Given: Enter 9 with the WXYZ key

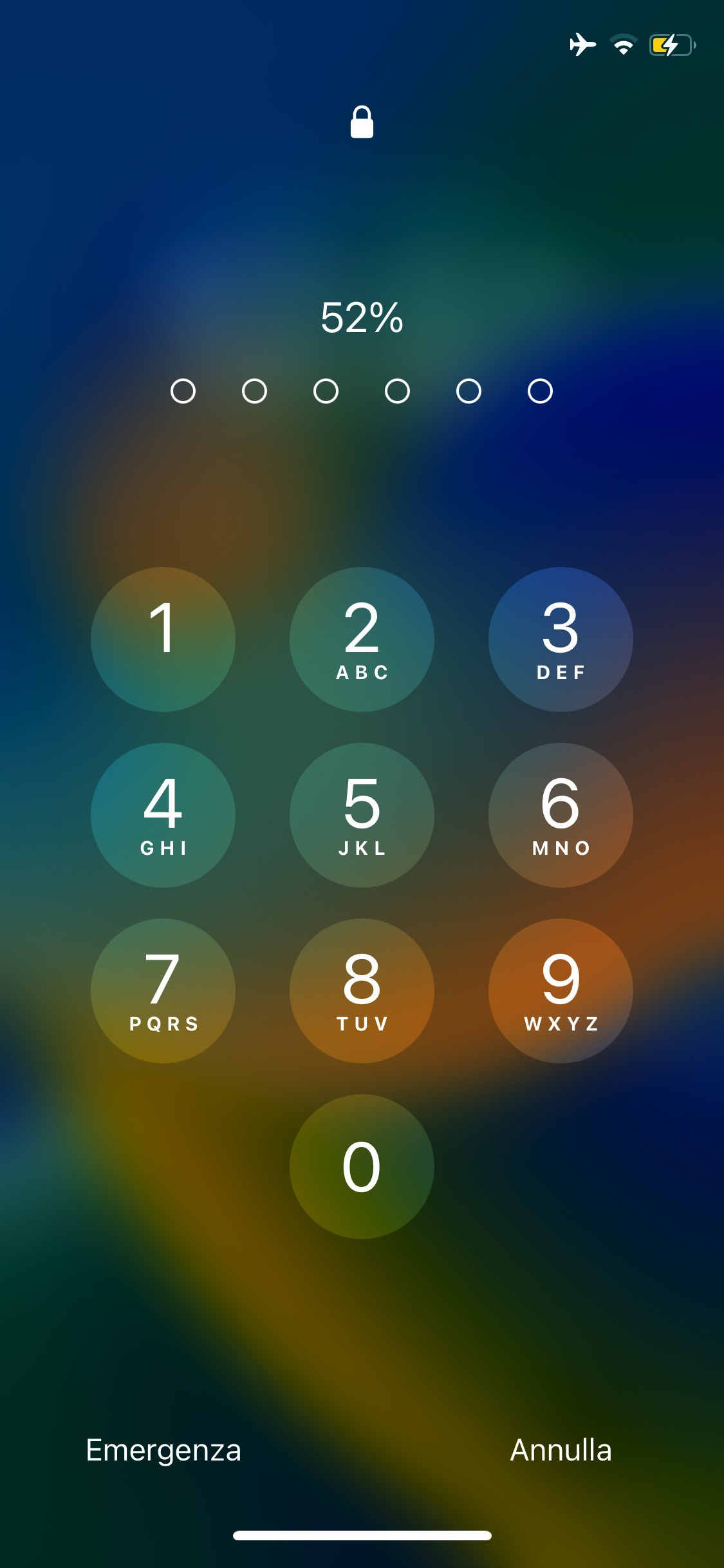Looking at the screenshot, I should tap(561, 991).
